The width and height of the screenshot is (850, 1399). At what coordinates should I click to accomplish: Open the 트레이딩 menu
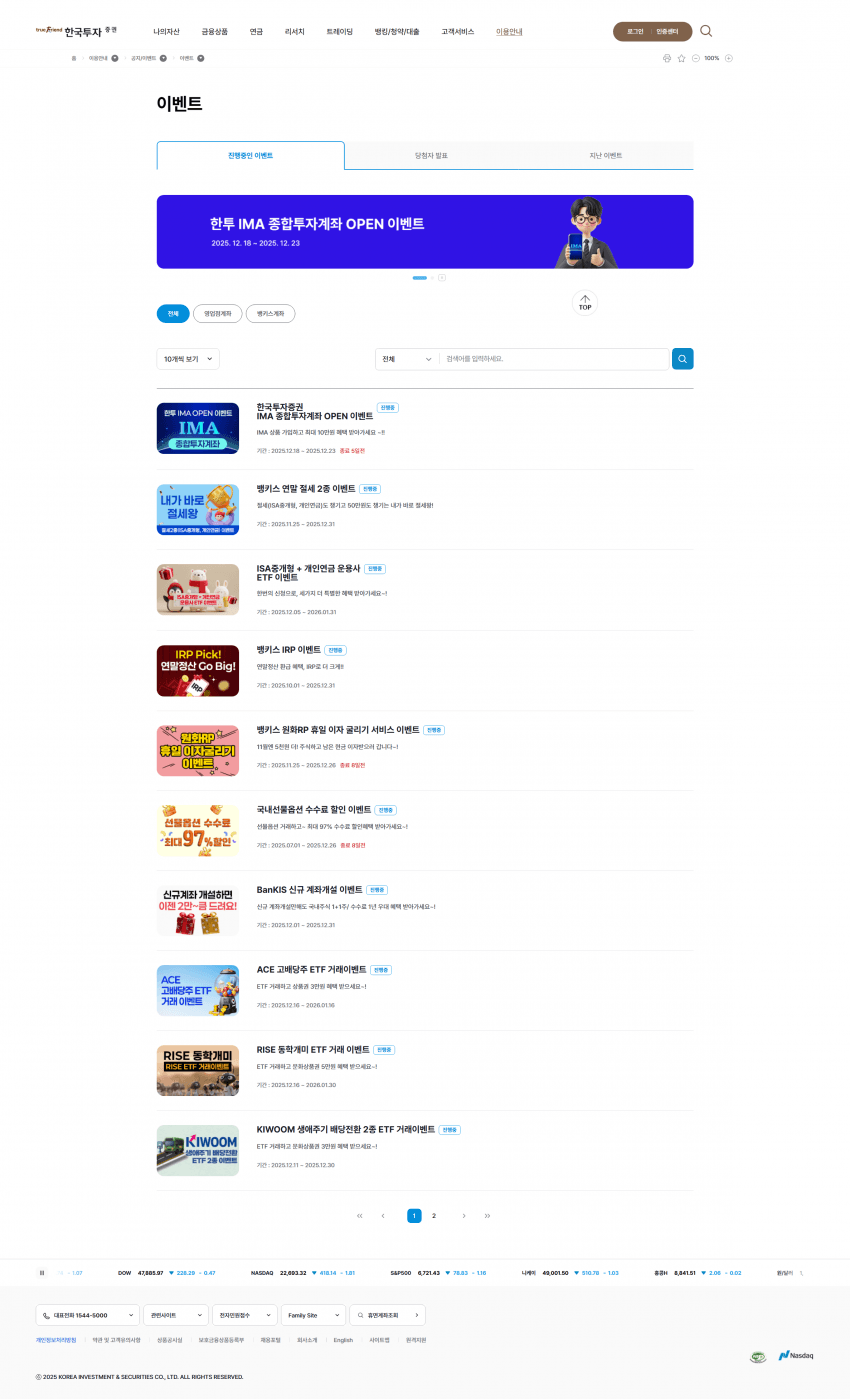coord(339,32)
